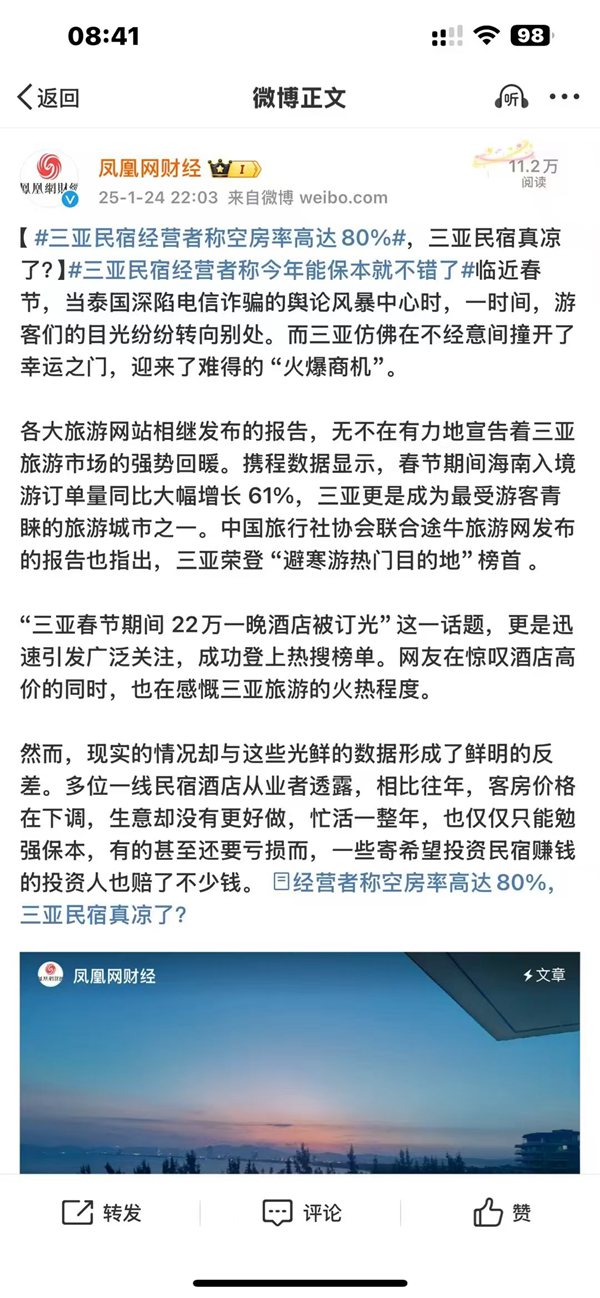The width and height of the screenshot is (600, 1298).
Task: Repost via the 转发 button
Action: click(102, 1213)
